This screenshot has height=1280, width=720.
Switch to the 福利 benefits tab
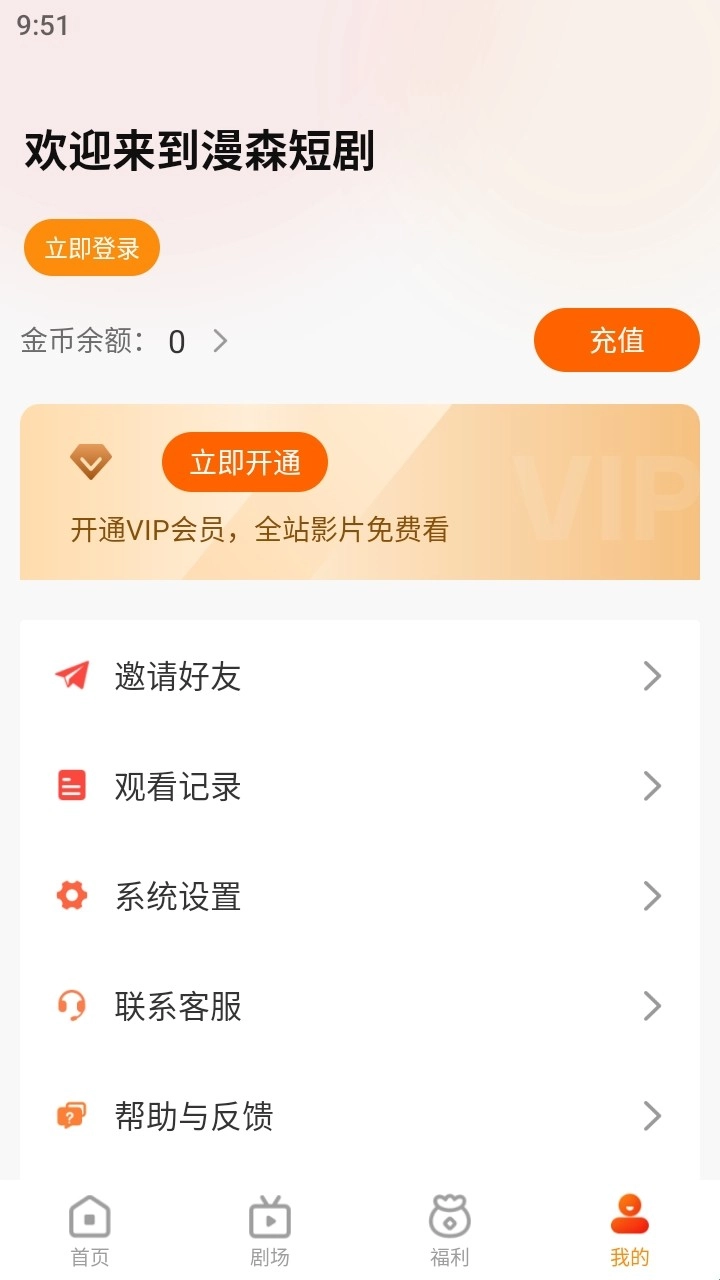coord(450,1230)
